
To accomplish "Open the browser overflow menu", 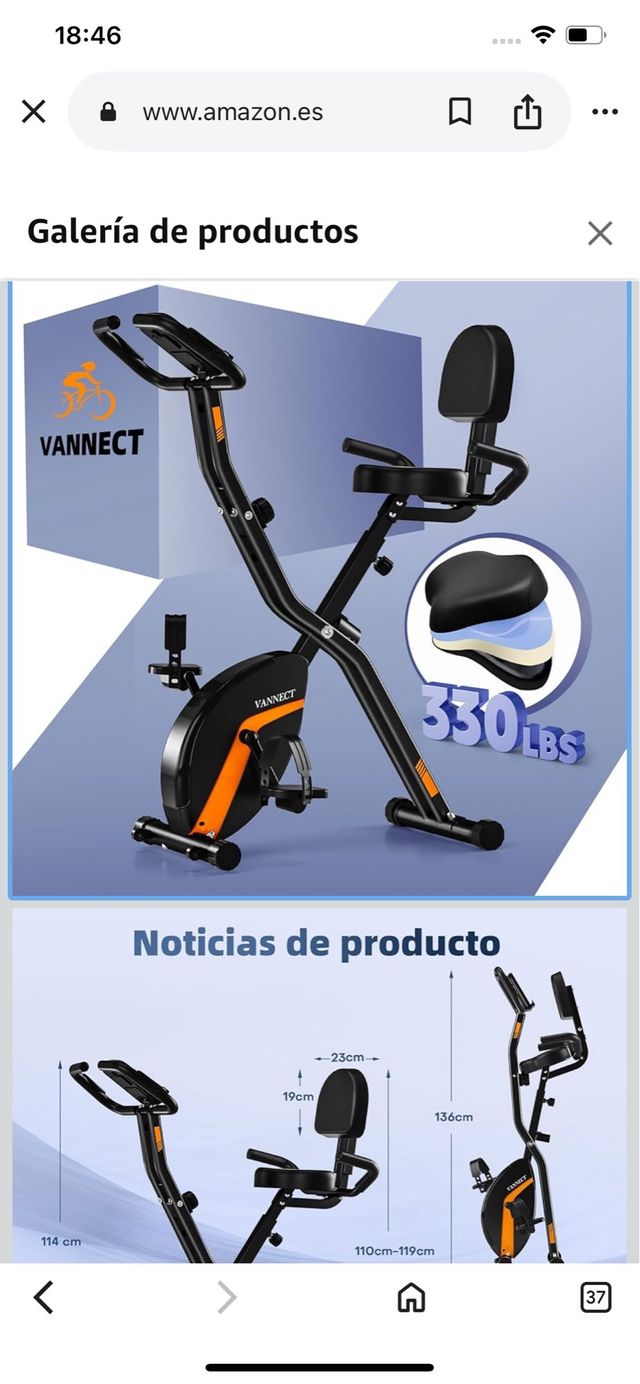I will [605, 112].
